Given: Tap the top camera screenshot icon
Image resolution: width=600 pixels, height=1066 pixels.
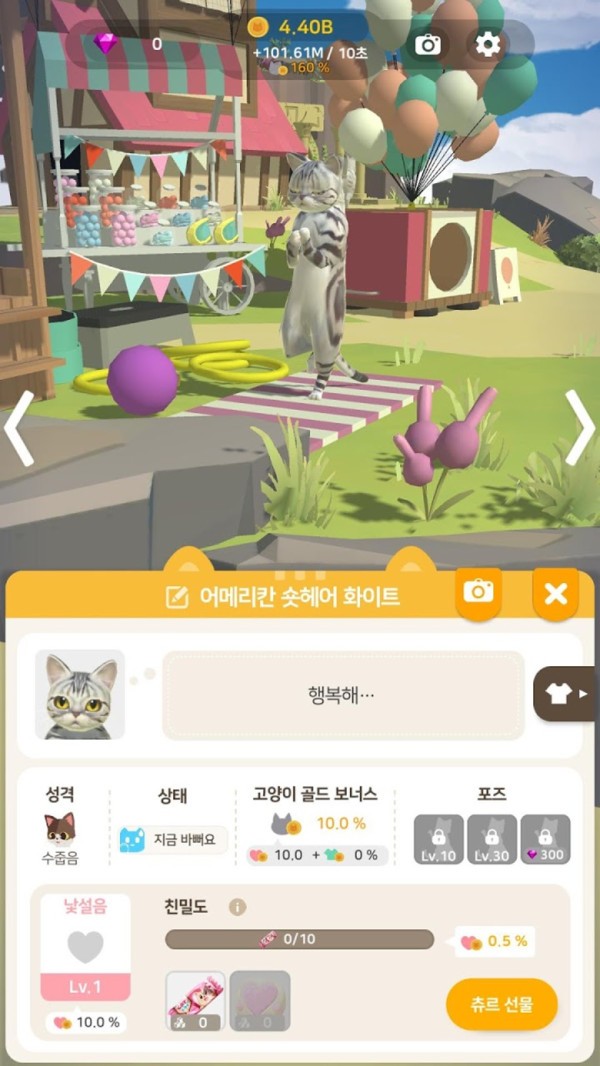Looking at the screenshot, I should [428, 44].
